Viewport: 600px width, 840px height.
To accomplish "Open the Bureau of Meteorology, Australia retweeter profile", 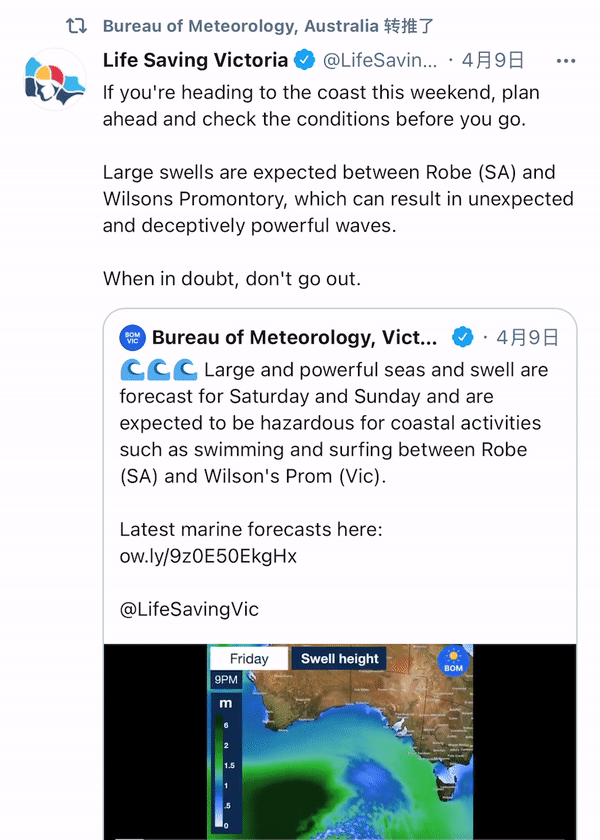I will [x=240, y=25].
